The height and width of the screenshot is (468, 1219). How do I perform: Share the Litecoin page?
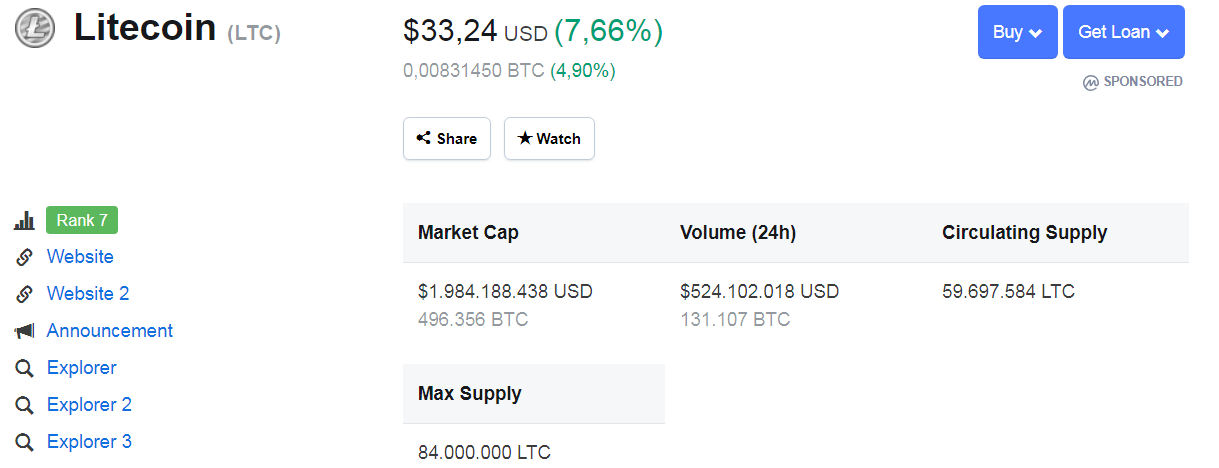446,139
